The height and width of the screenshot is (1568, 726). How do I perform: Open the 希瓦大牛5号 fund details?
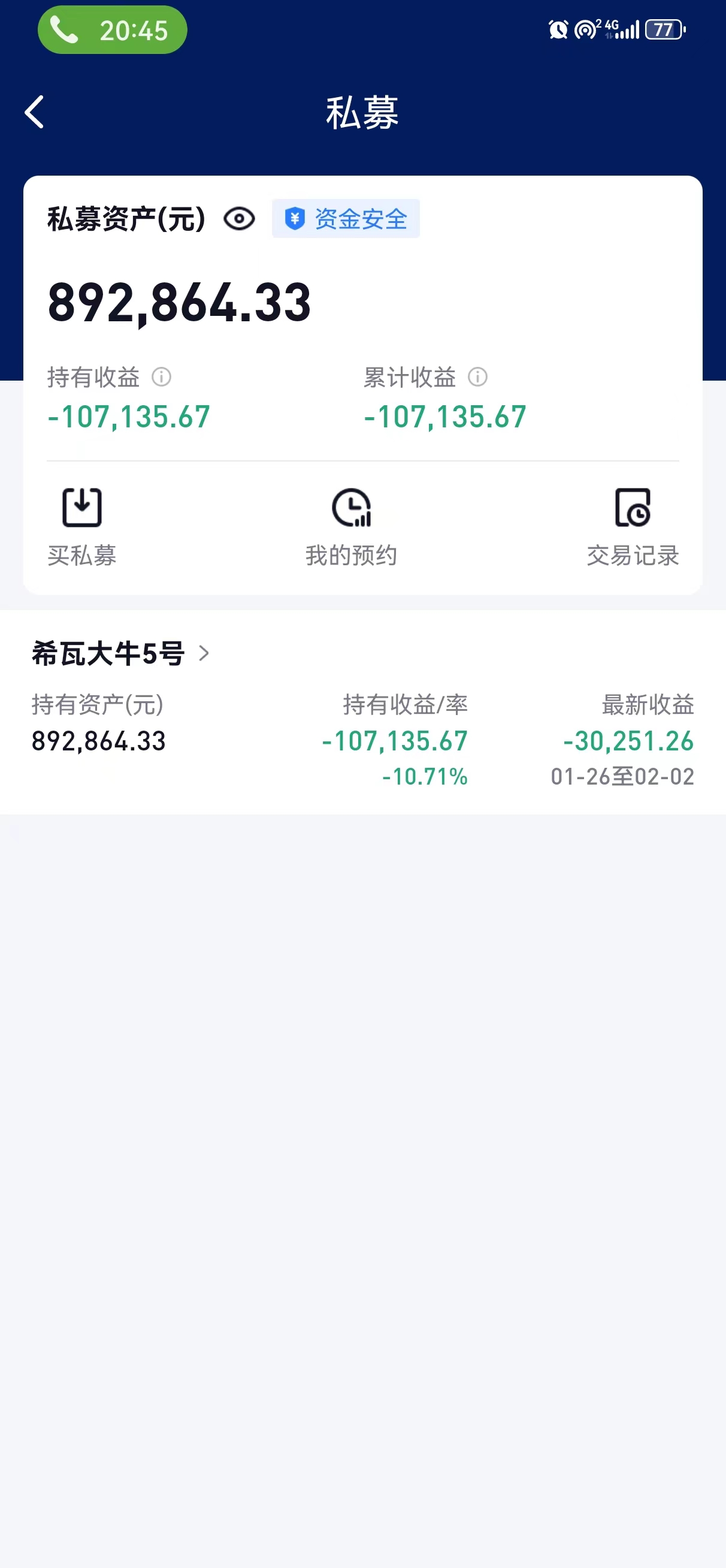[x=120, y=654]
